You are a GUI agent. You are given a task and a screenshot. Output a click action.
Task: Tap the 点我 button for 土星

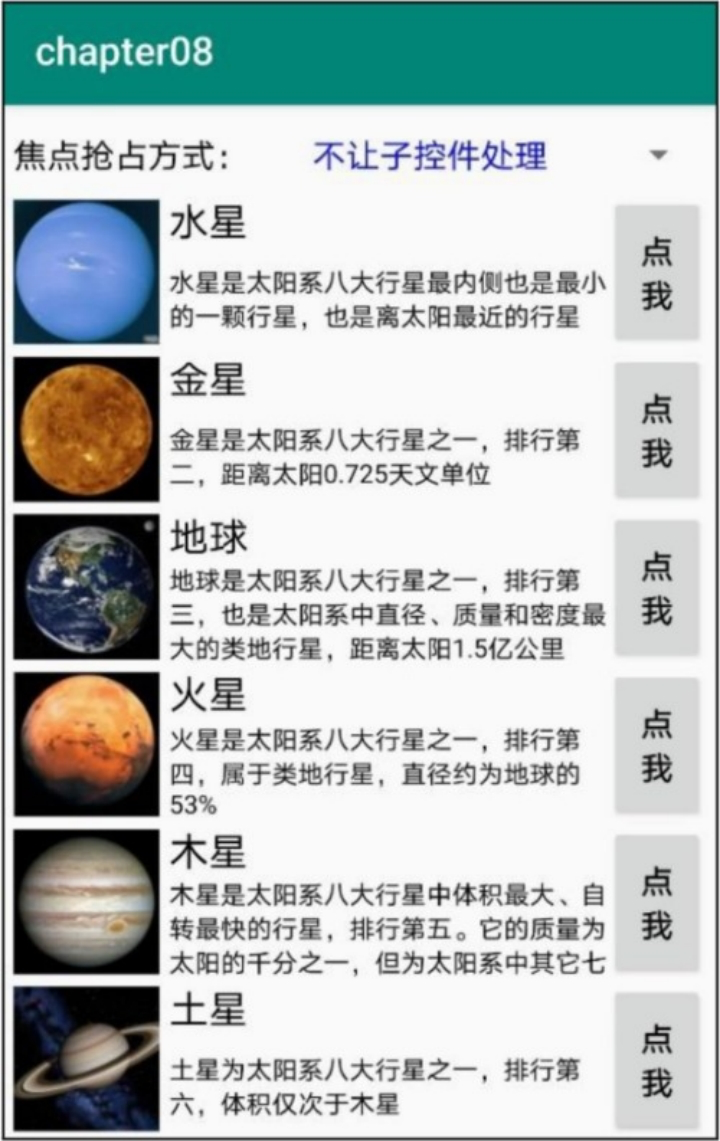(656, 1060)
